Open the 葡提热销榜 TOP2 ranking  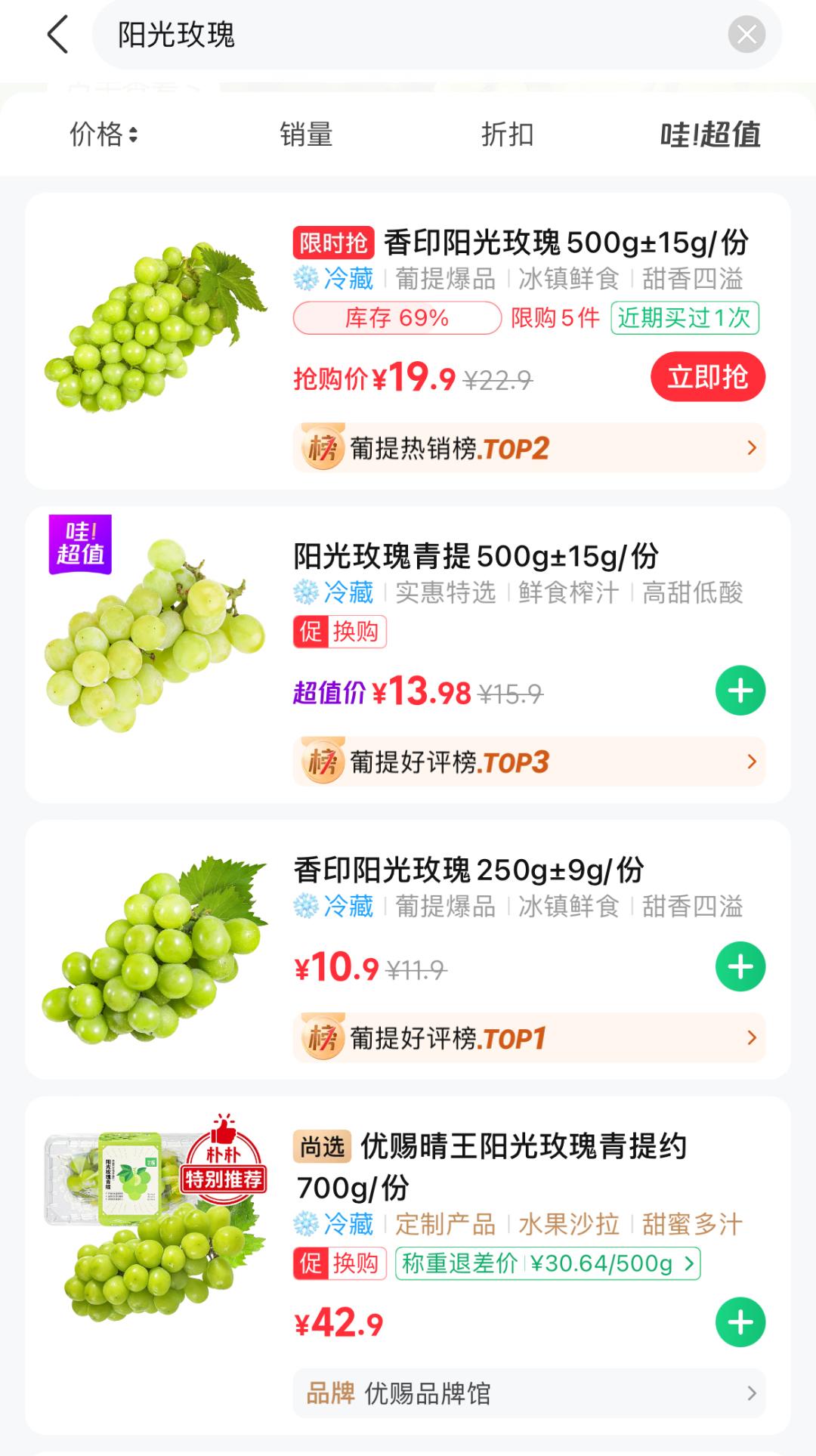pos(529,448)
